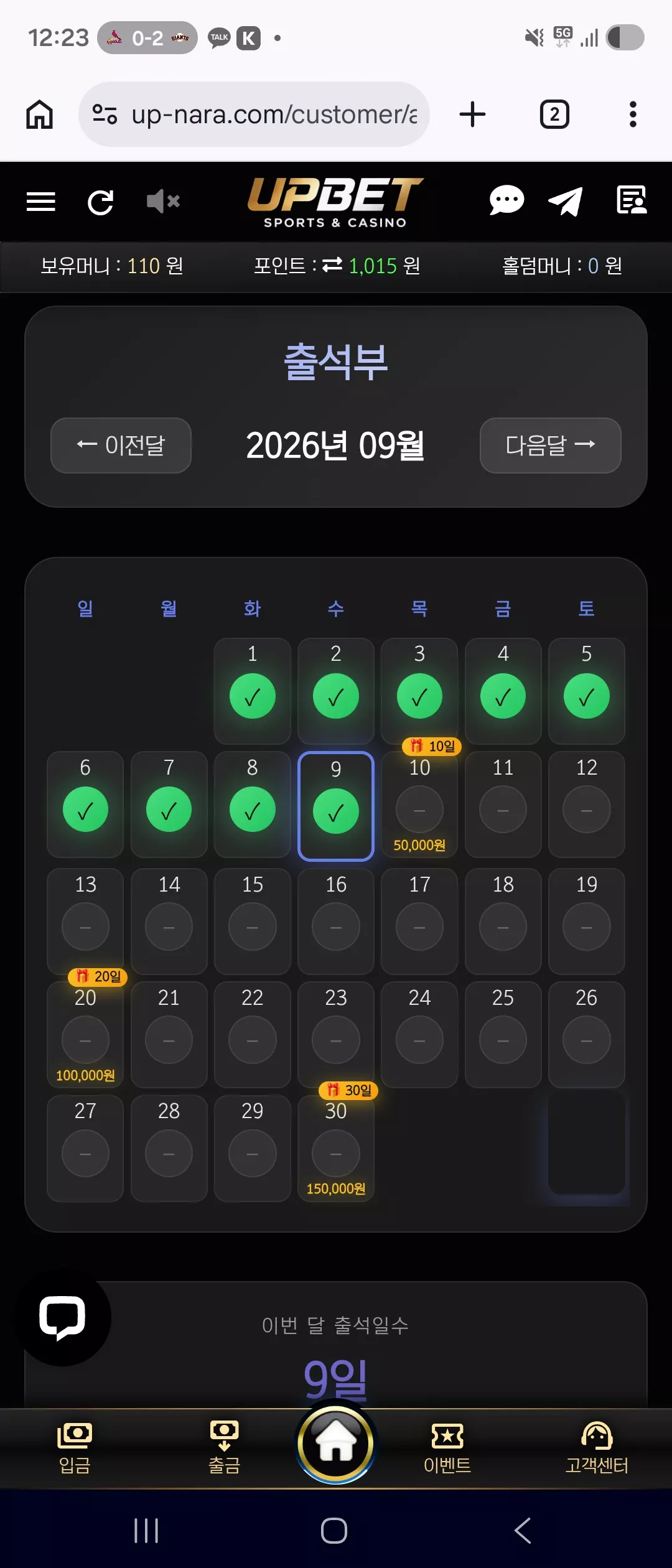This screenshot has height=1568, width=672.
Task: Tap the refresh icon in UPBET header
Action: point(101,202)
